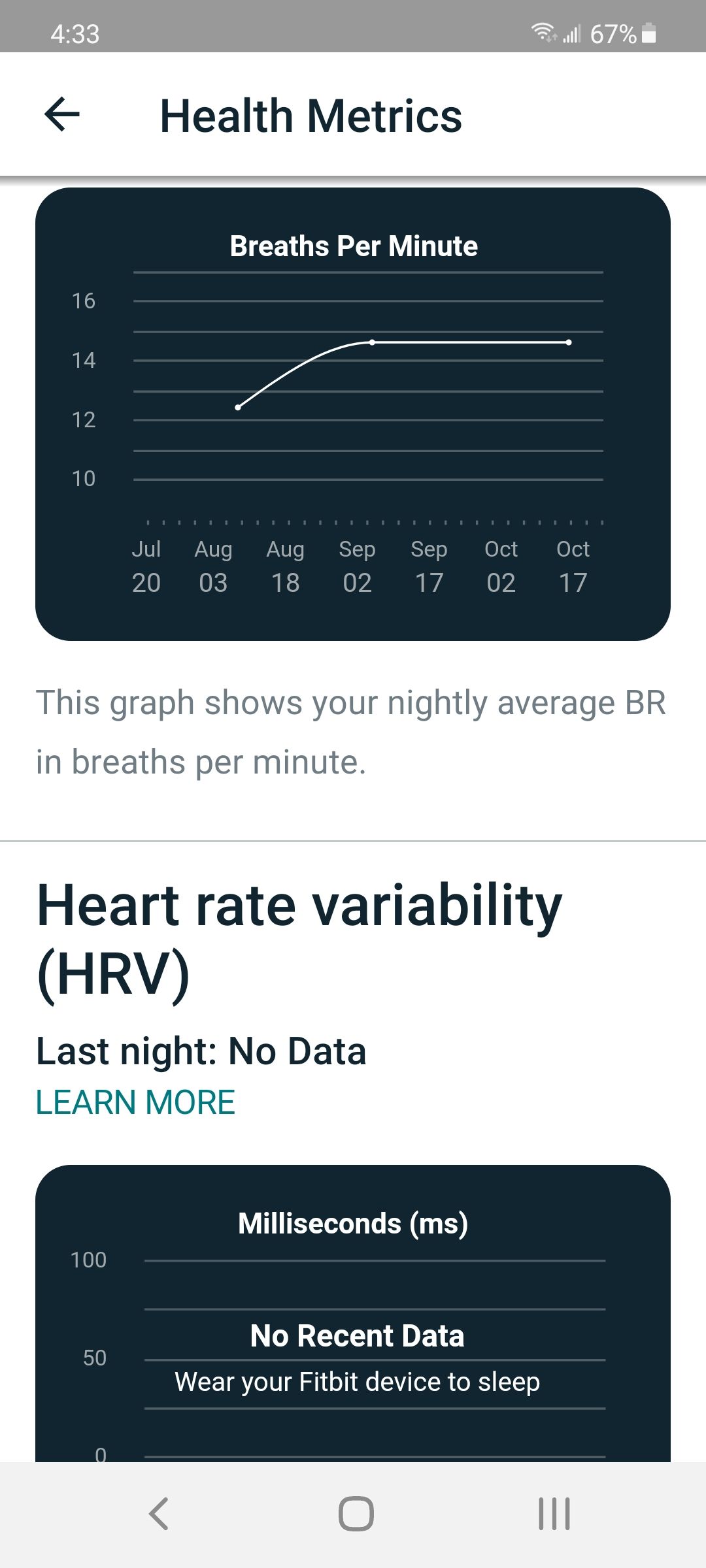Open LEARN MORE about heart rate variability
706x1568 pixels.
click(135, 1102)
